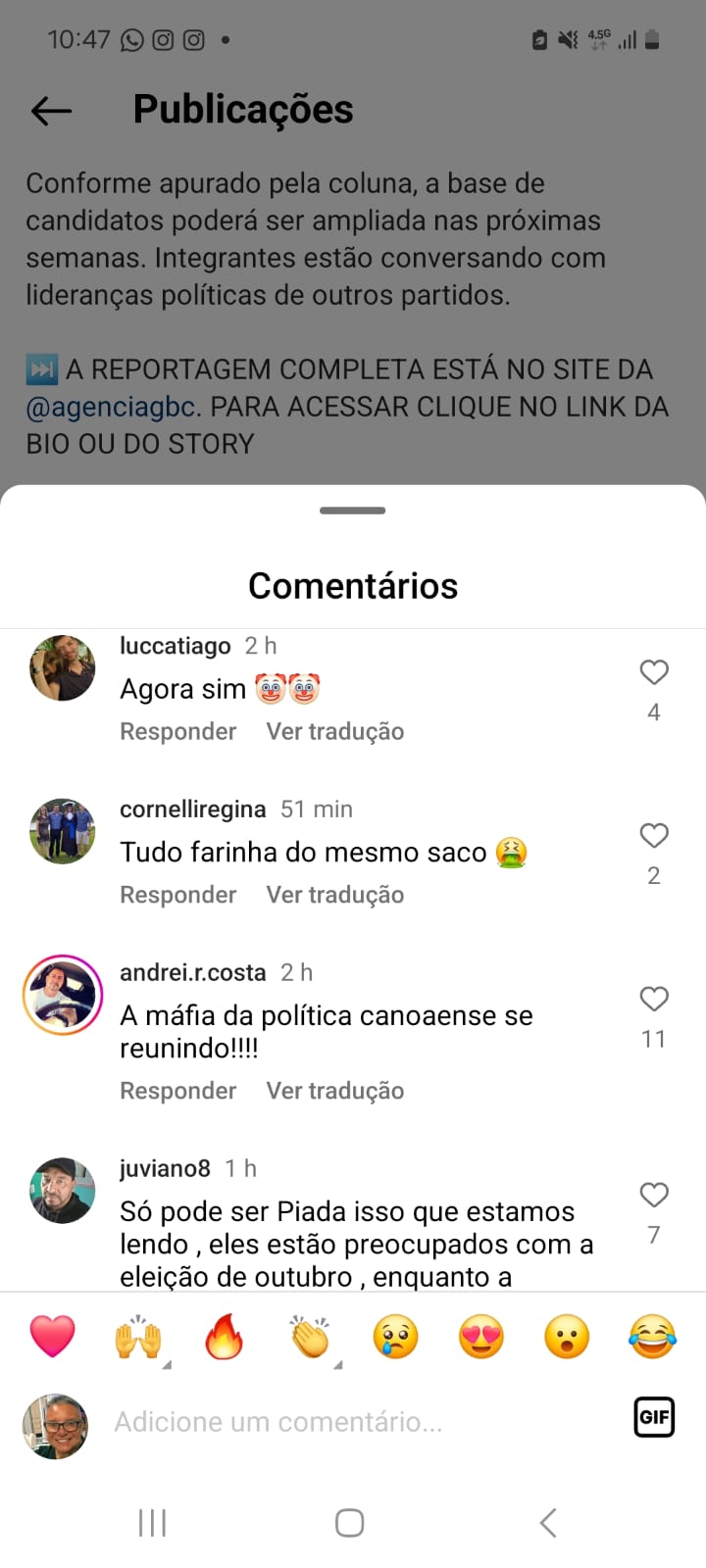
Task: Tap the system home button
Action: [x=350, y=1523]
